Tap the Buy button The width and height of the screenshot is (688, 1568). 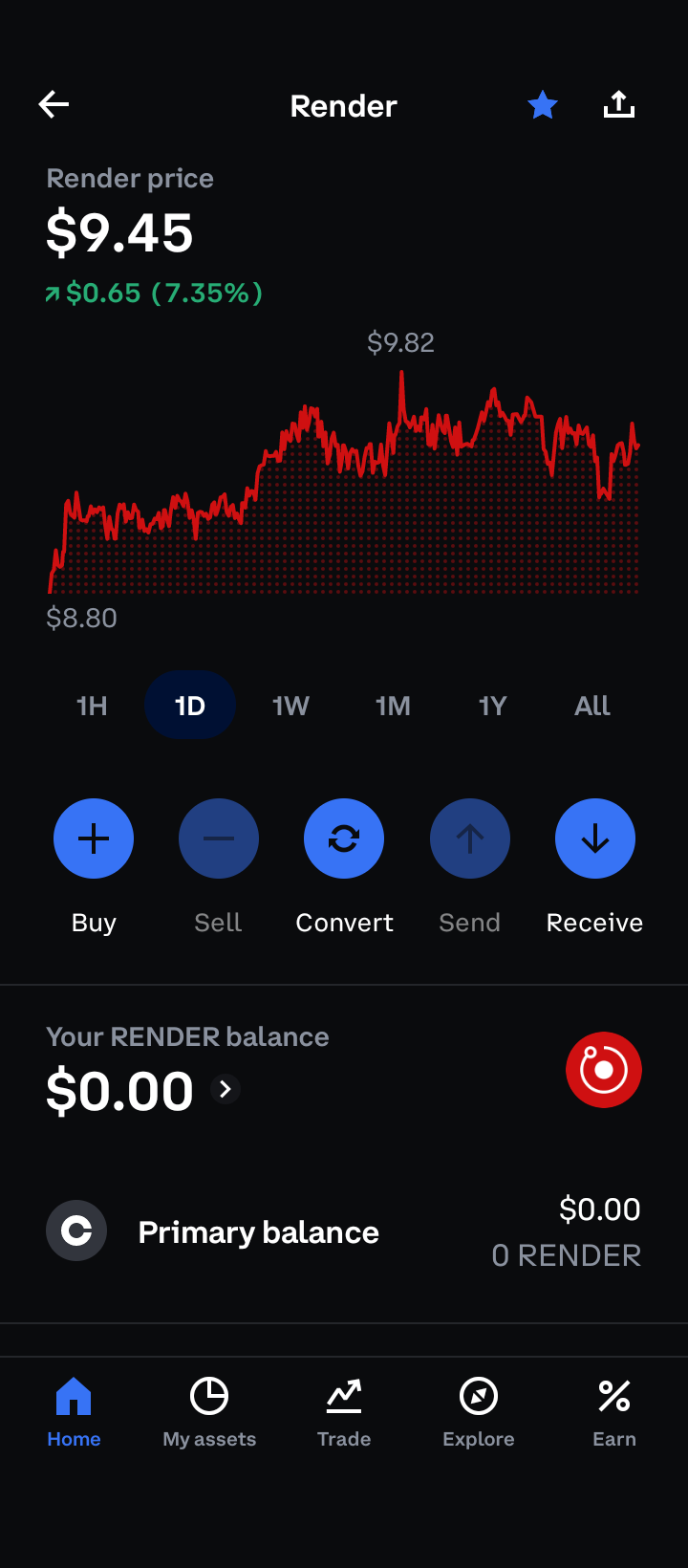tap(94, 838)
